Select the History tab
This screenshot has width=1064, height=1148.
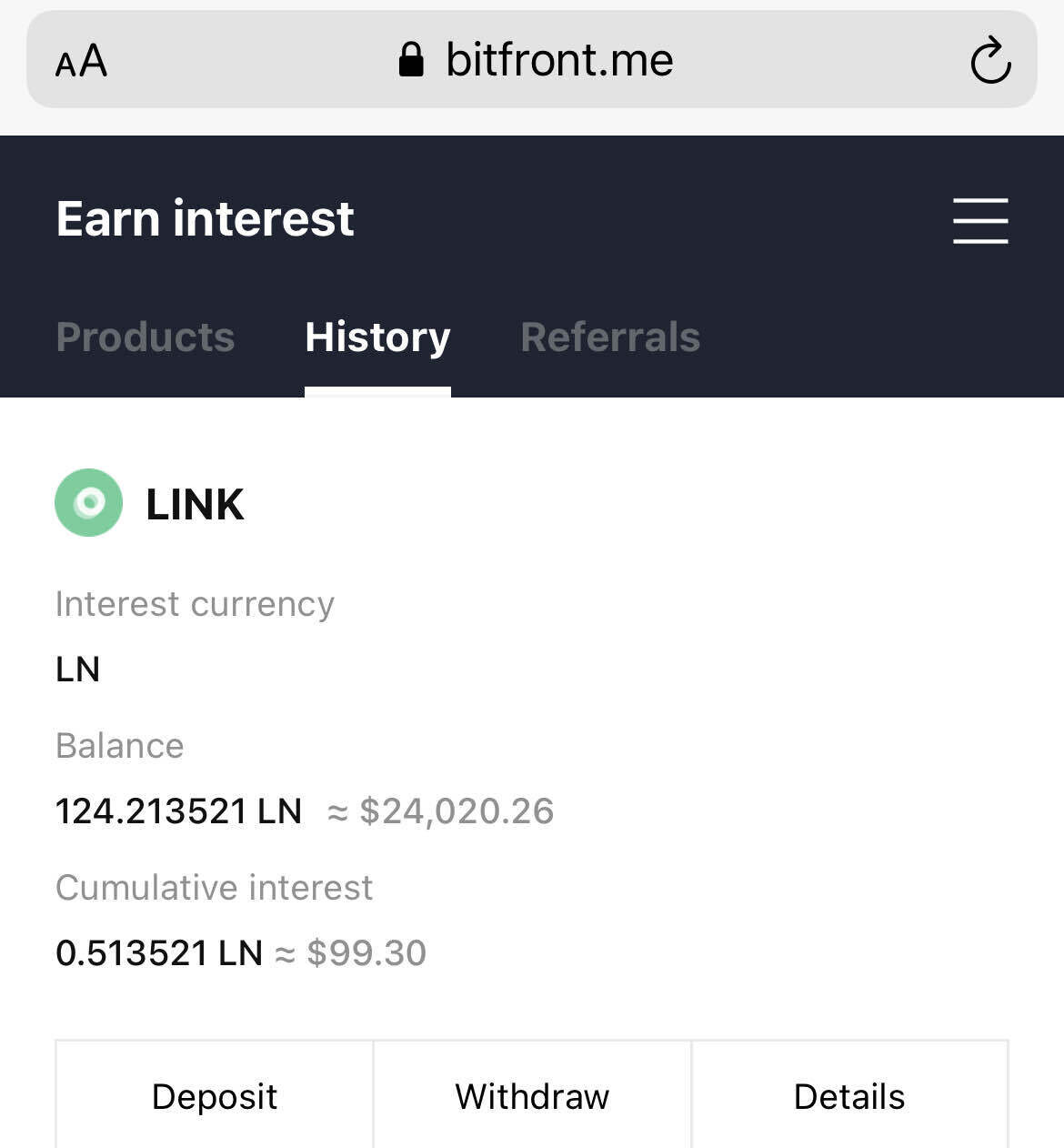(377, 337)
